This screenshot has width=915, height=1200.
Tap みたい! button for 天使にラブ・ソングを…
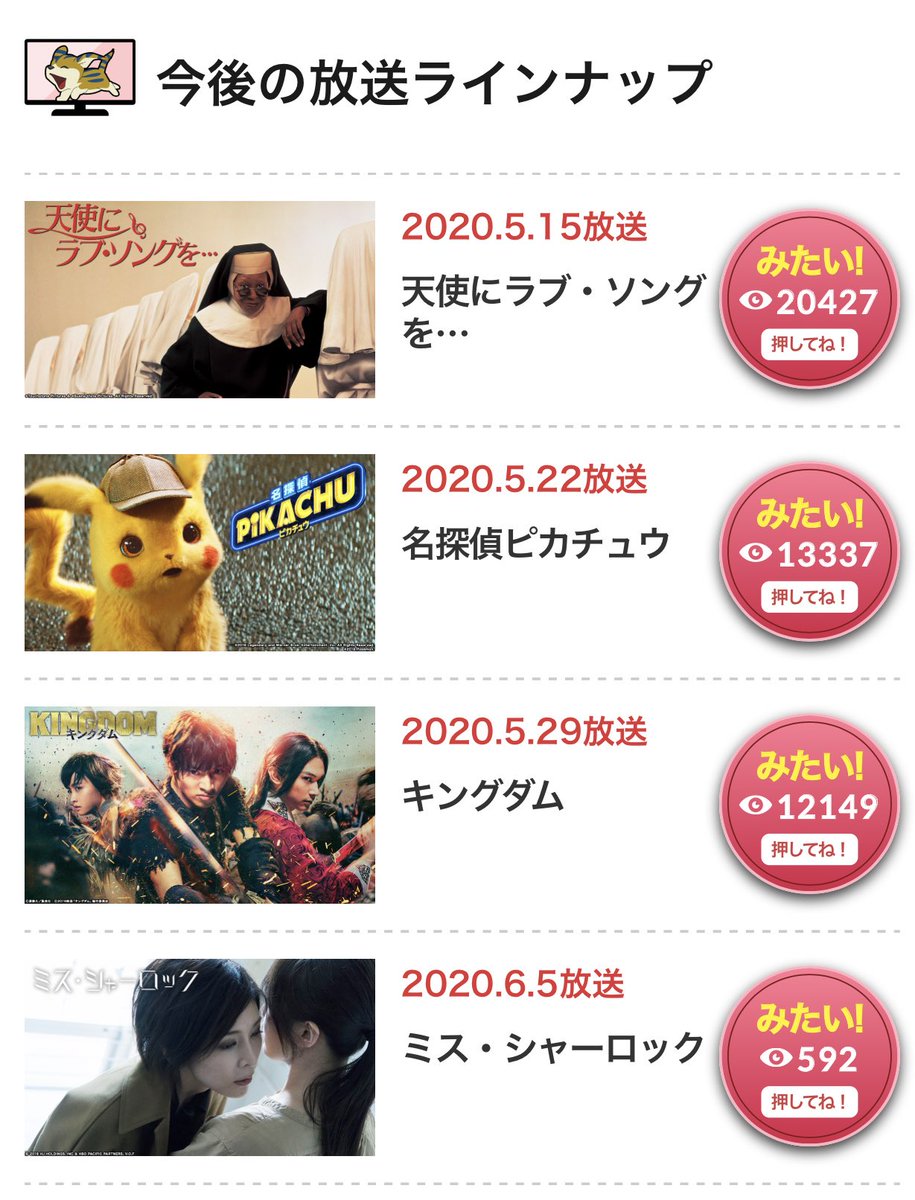coord(810,299)
